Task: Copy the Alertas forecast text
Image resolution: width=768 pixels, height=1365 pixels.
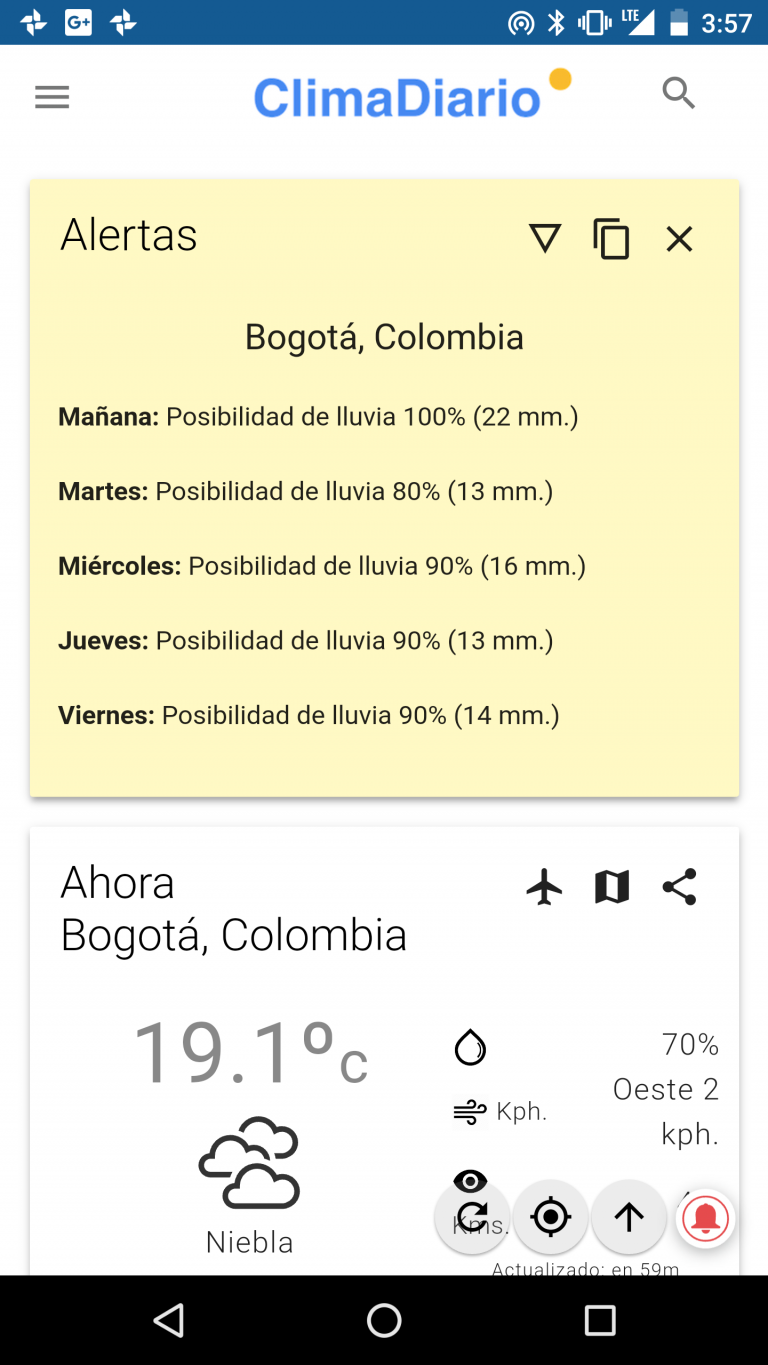Action: coord(611,239)
